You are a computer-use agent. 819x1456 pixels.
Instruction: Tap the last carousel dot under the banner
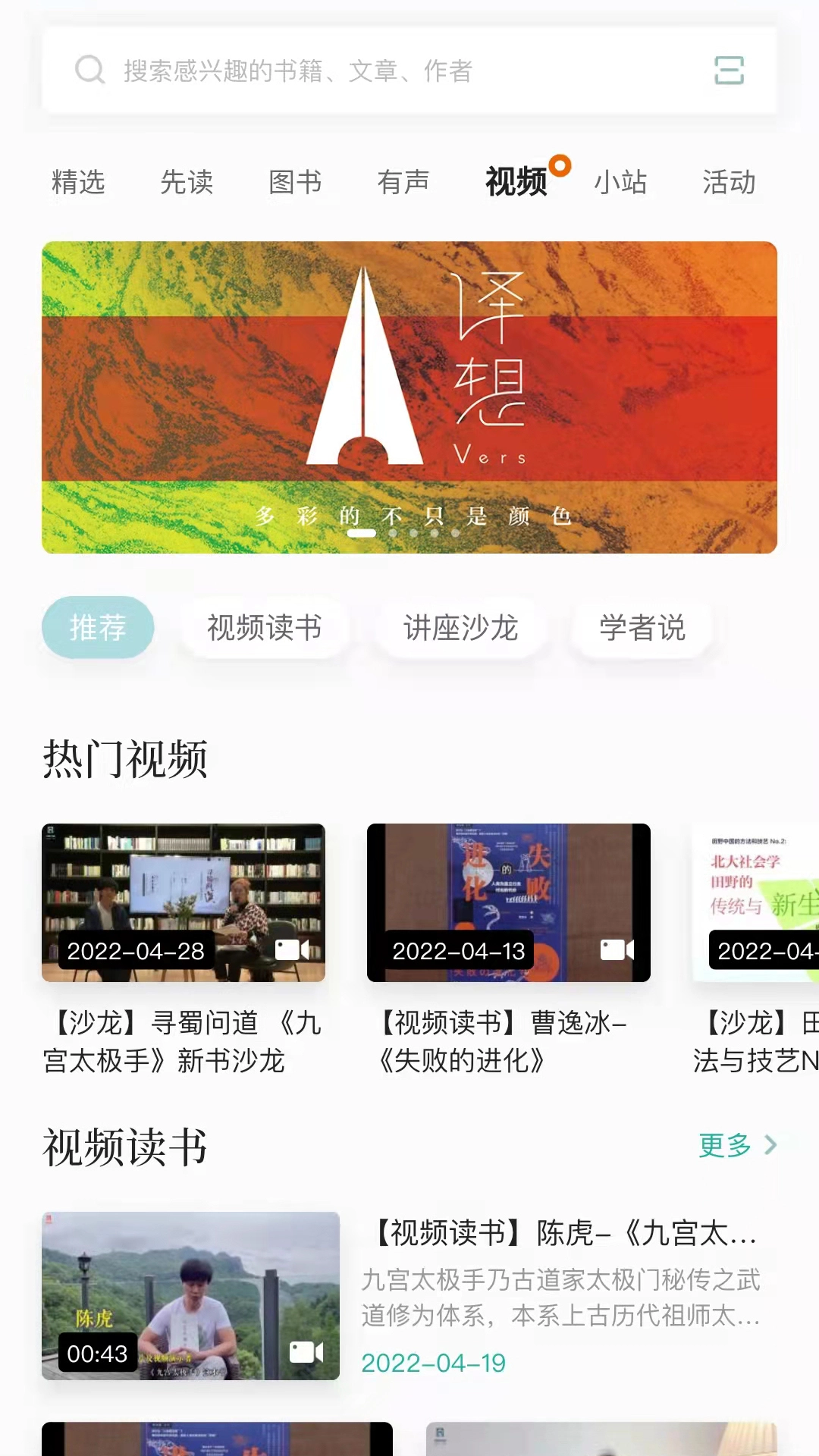(457, 533)
